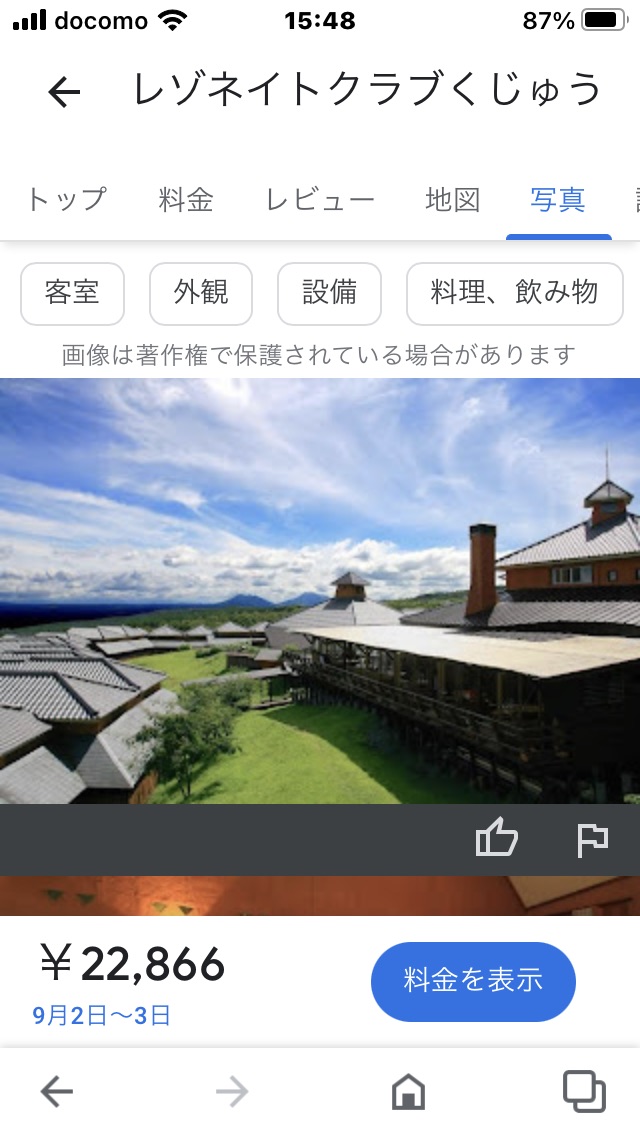Report the photo with flag icon
Image resolution: width=640 pixels, height=1136 pixels.
coord(593,841)
